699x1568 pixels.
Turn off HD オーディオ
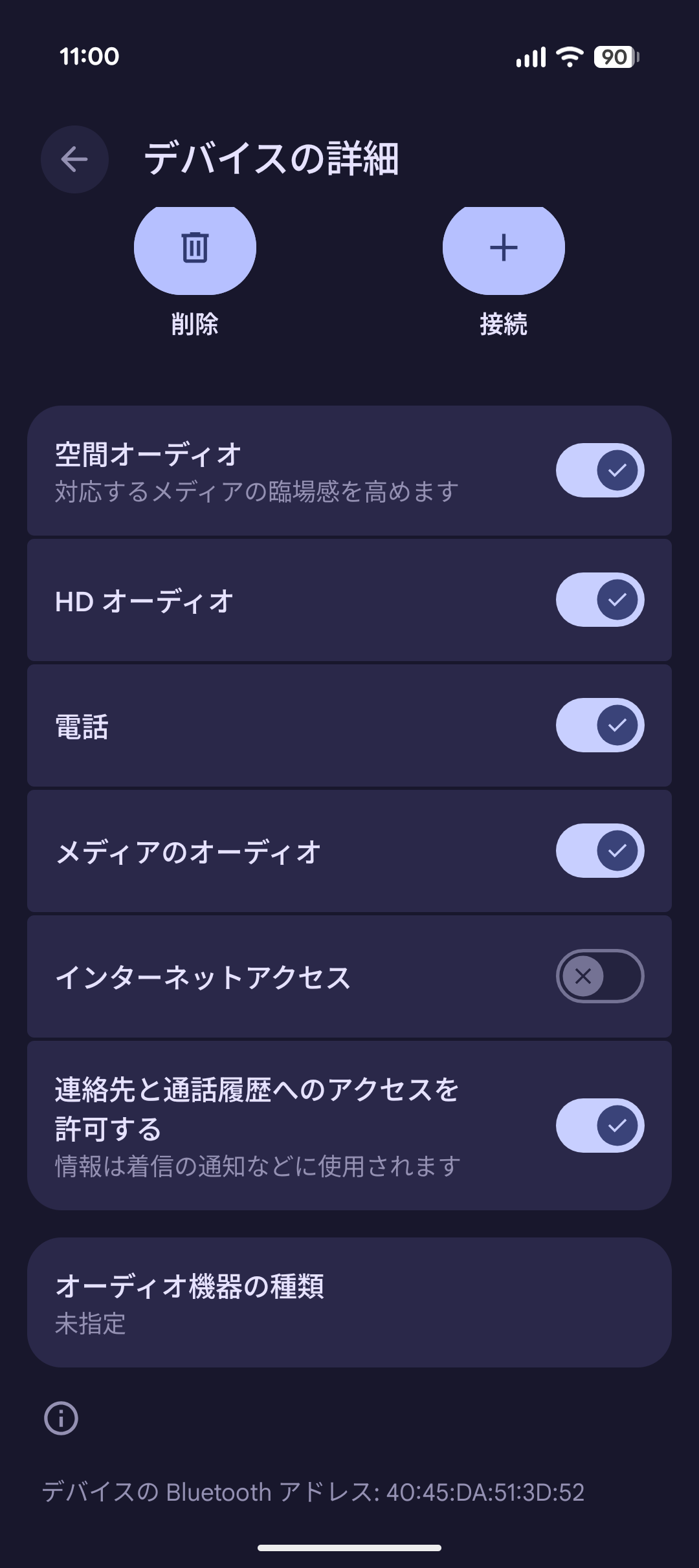pyautogui.click(x=599, y=600)
